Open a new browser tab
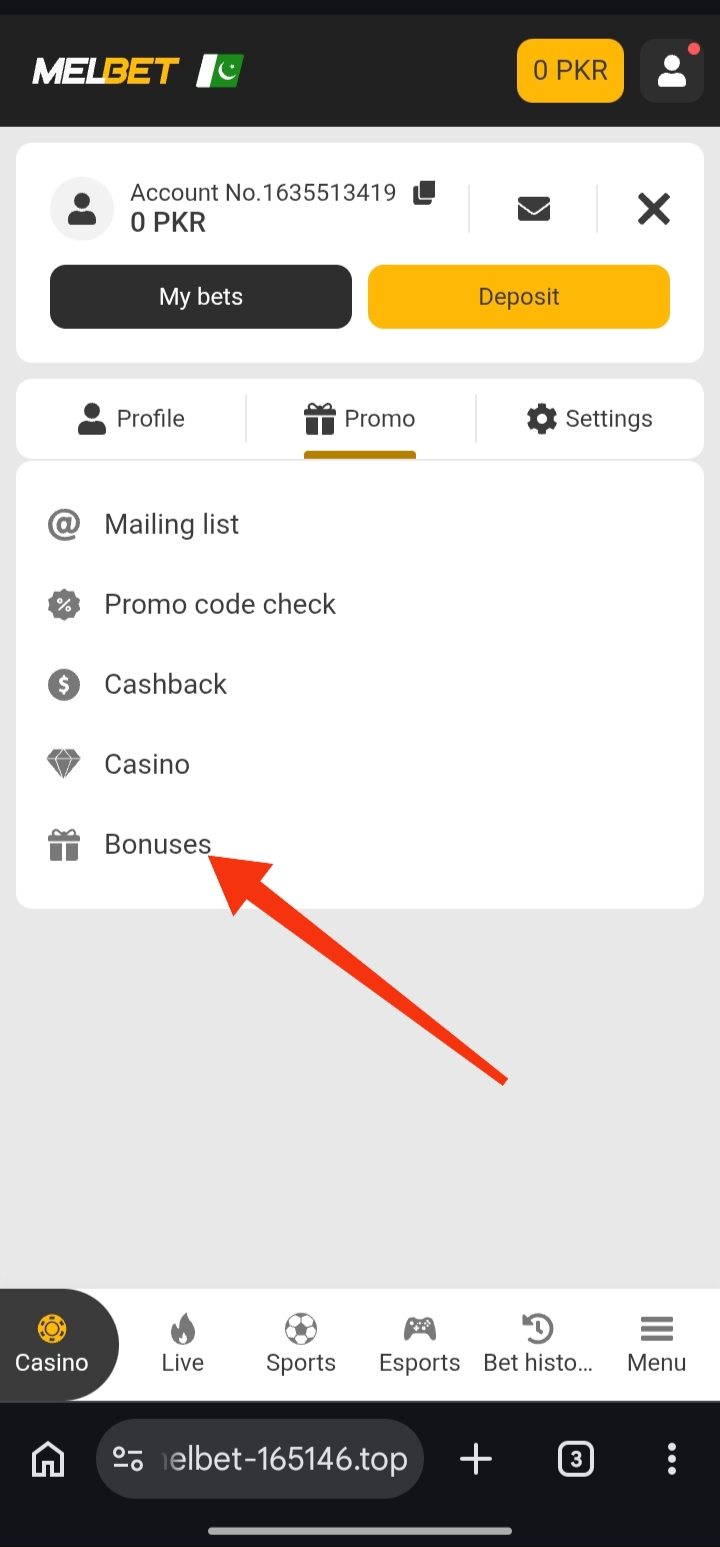720x1547 pixels. click(x=476, y=1459)
